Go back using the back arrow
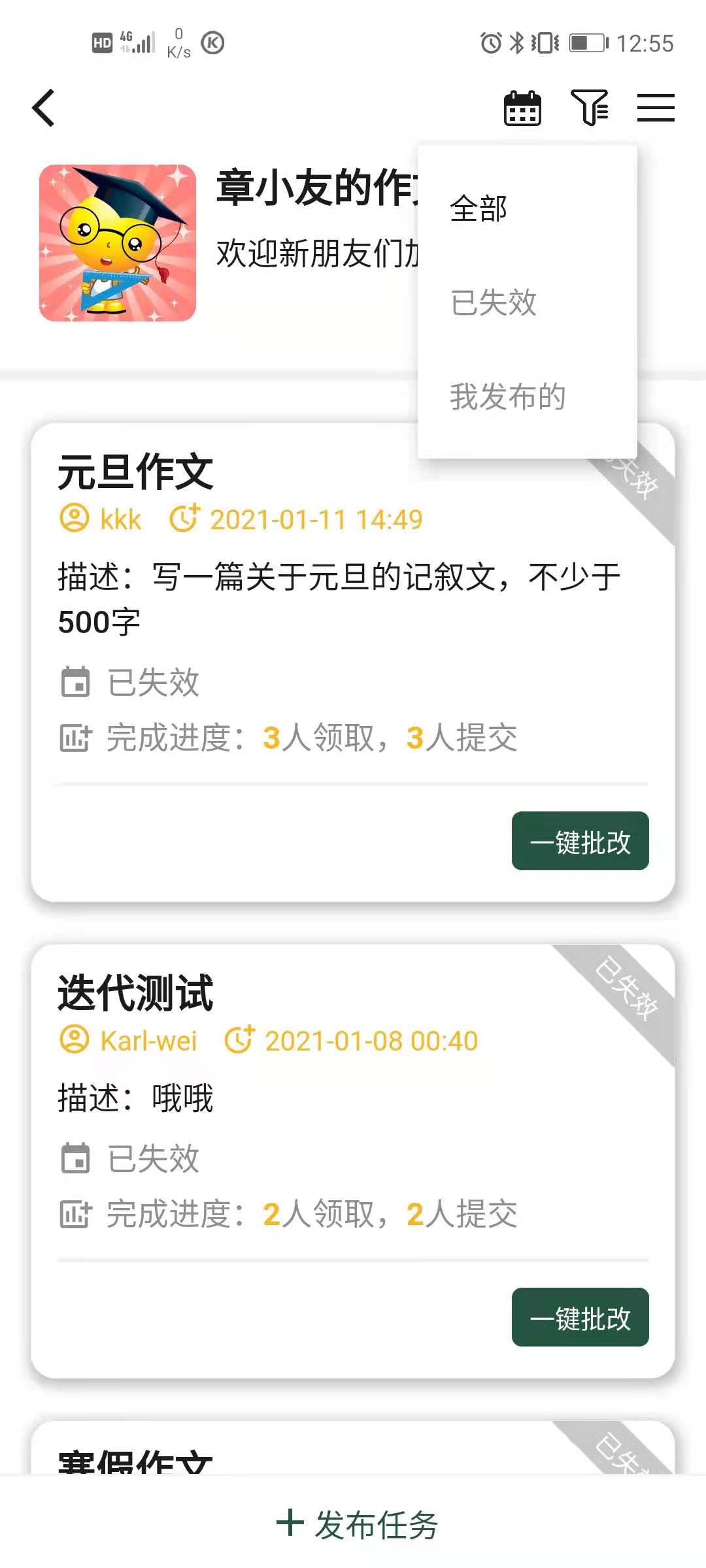The image size is (706, 1568). click(x=43, y=108)
